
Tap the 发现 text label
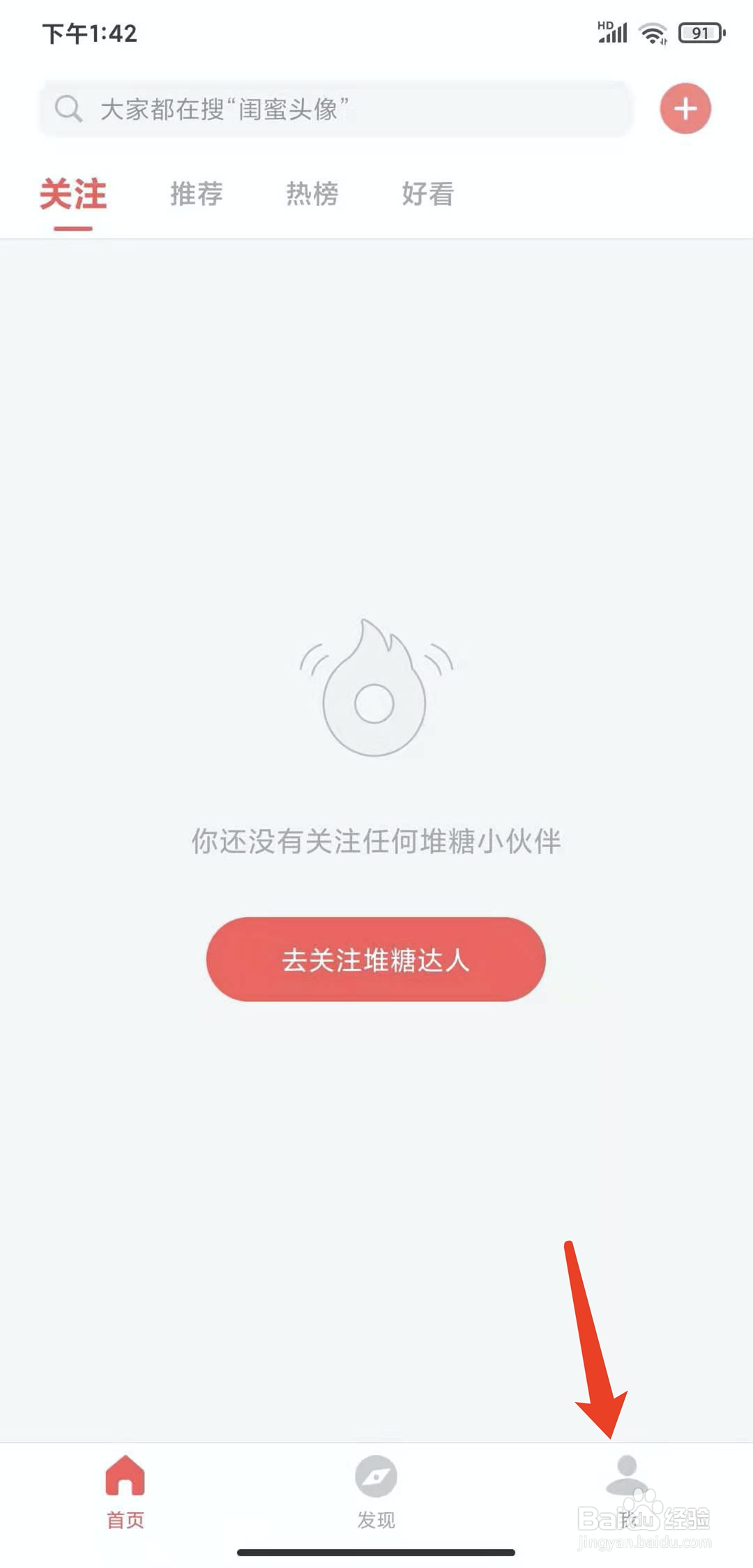[x=376, y=1517]
